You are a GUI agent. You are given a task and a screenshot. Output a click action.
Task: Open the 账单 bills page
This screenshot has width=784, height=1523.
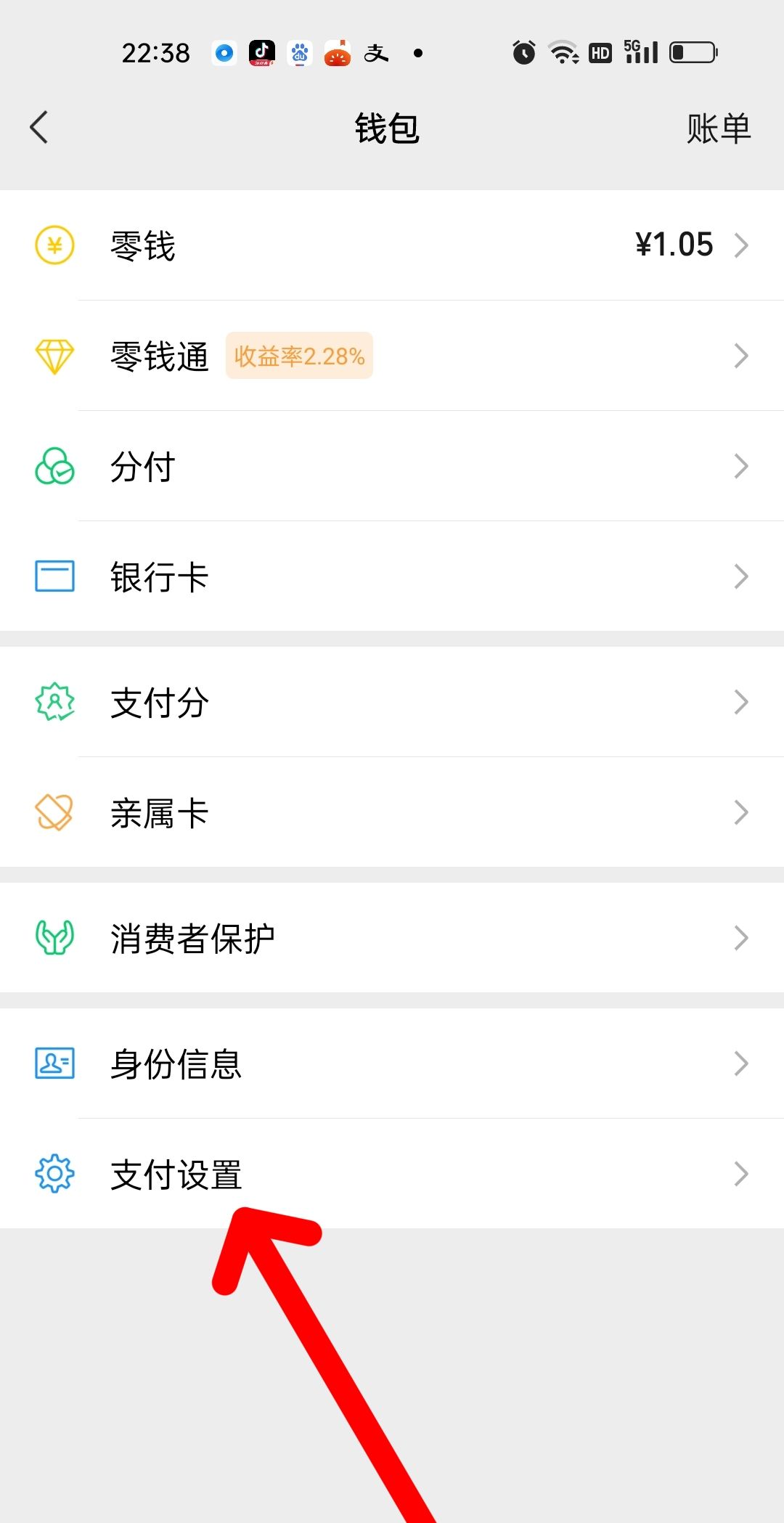point(716,127)
